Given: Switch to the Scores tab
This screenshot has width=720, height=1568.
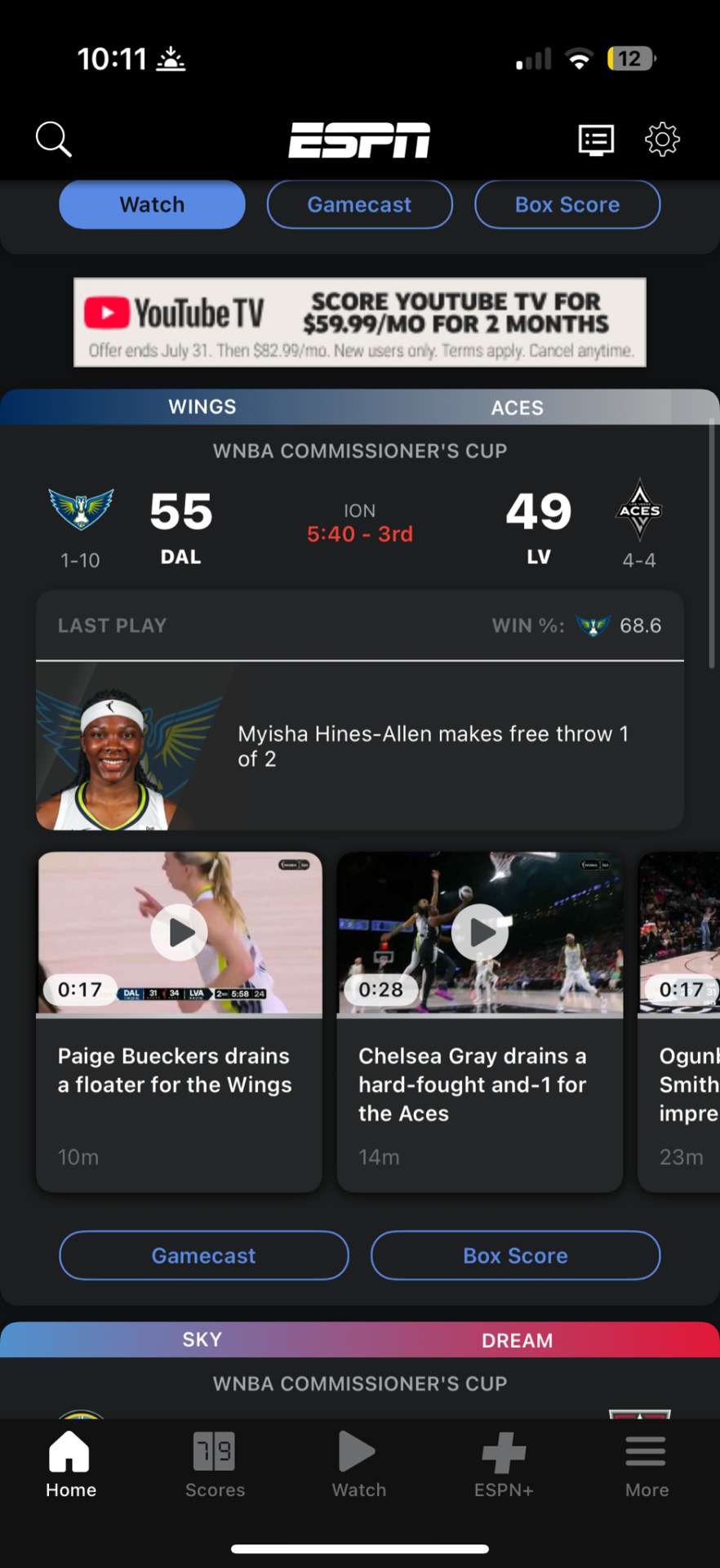Looking at the screenshot, I should click(215, 1464).
